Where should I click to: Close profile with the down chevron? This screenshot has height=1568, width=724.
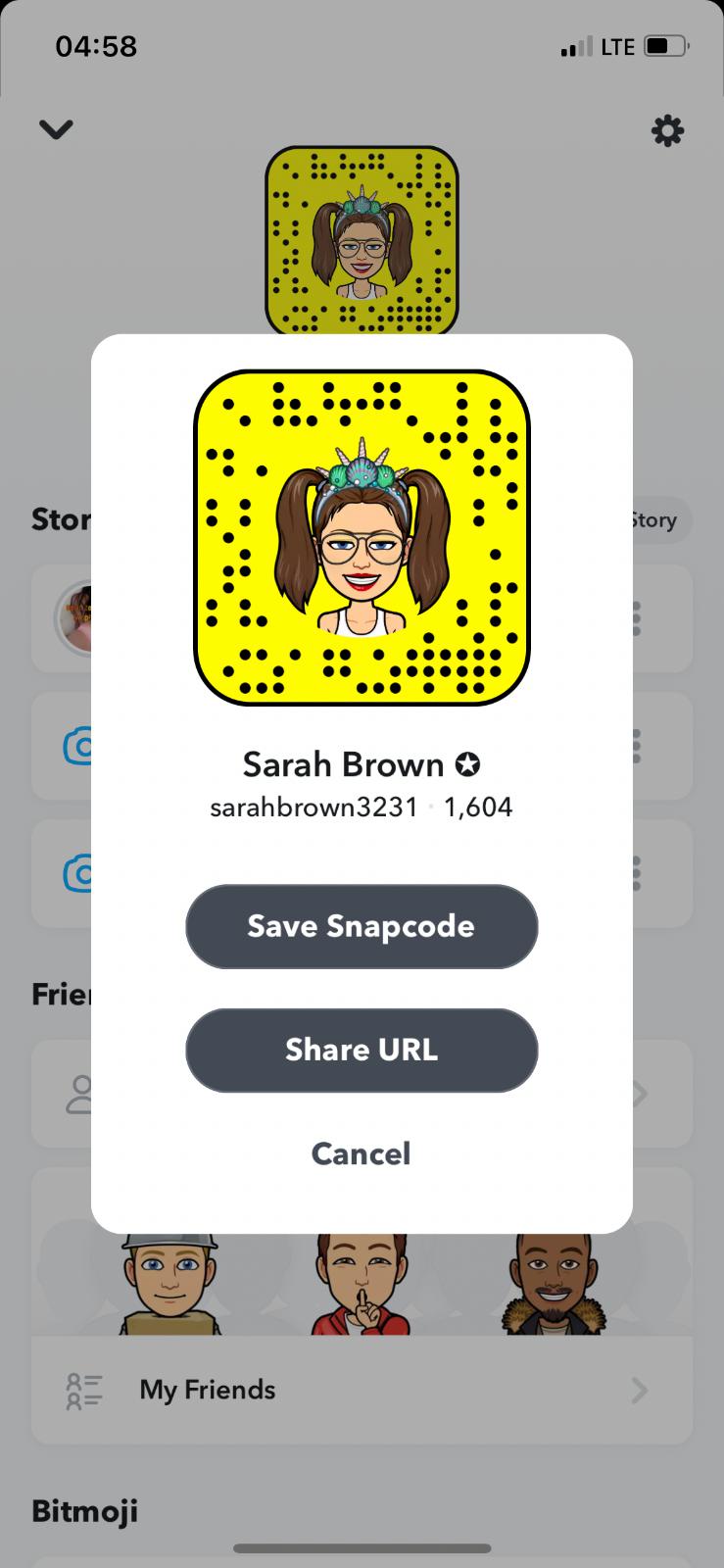click(x=56, y=129)
